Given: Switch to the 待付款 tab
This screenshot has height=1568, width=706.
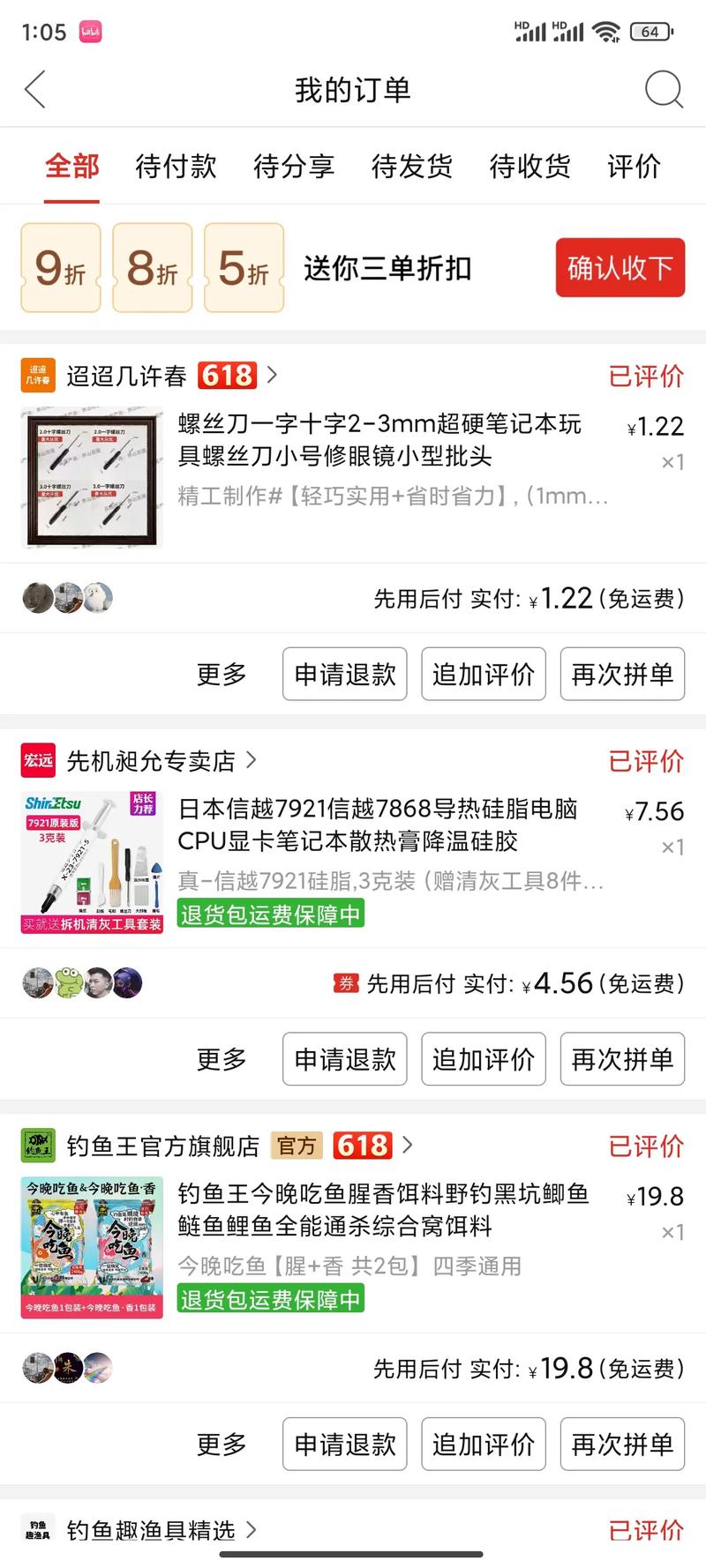Looking at the screenshot, I should coord(176,167).
